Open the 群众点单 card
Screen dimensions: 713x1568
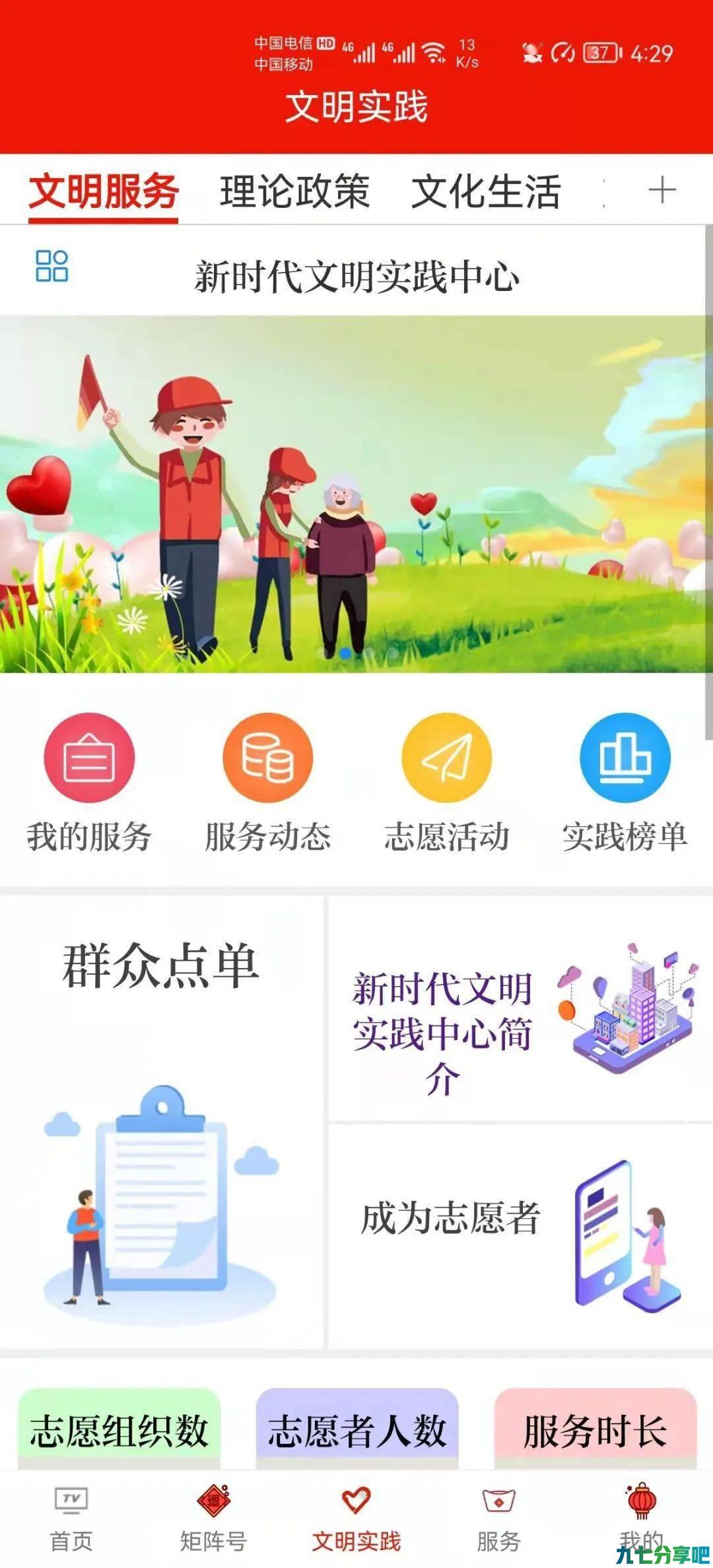(x=161, y=1122)
